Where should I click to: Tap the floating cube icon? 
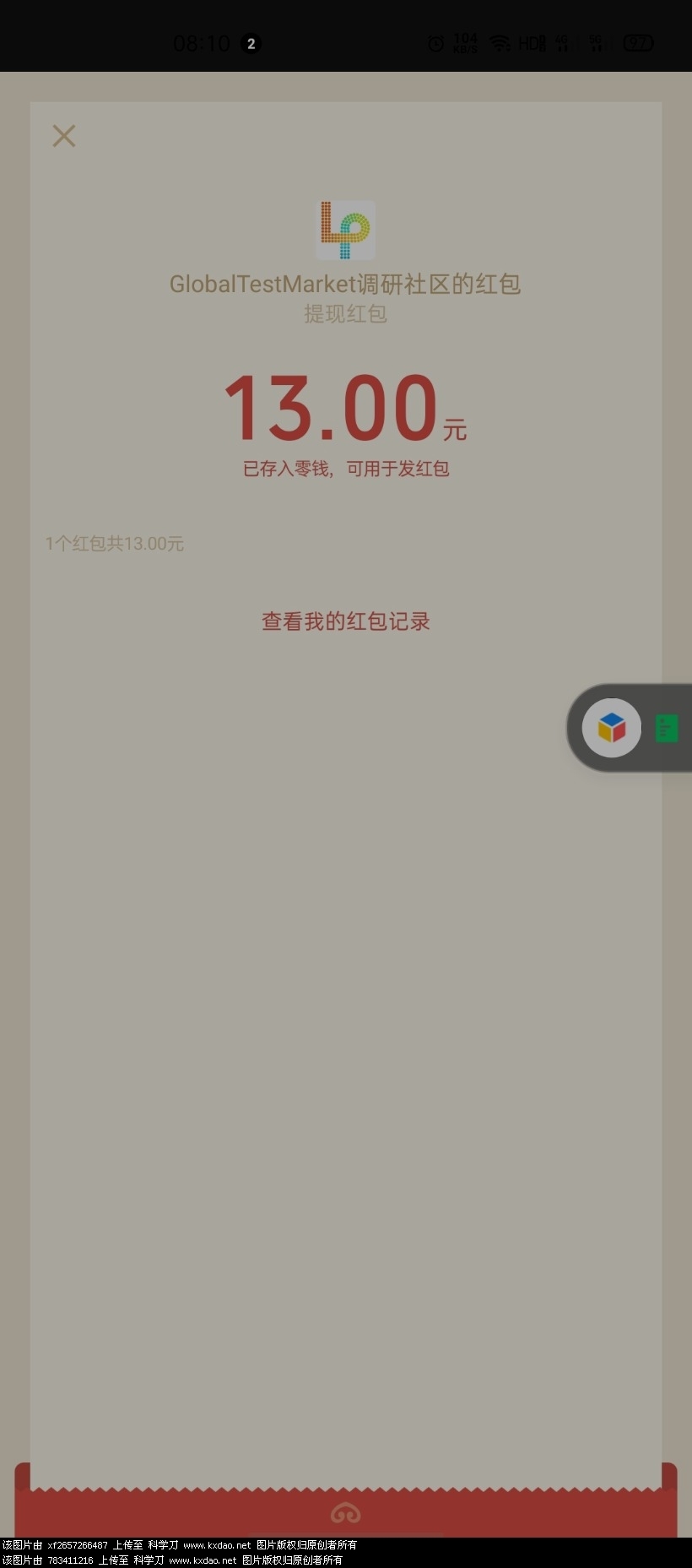pyautogui.click(x=612, y=728)
